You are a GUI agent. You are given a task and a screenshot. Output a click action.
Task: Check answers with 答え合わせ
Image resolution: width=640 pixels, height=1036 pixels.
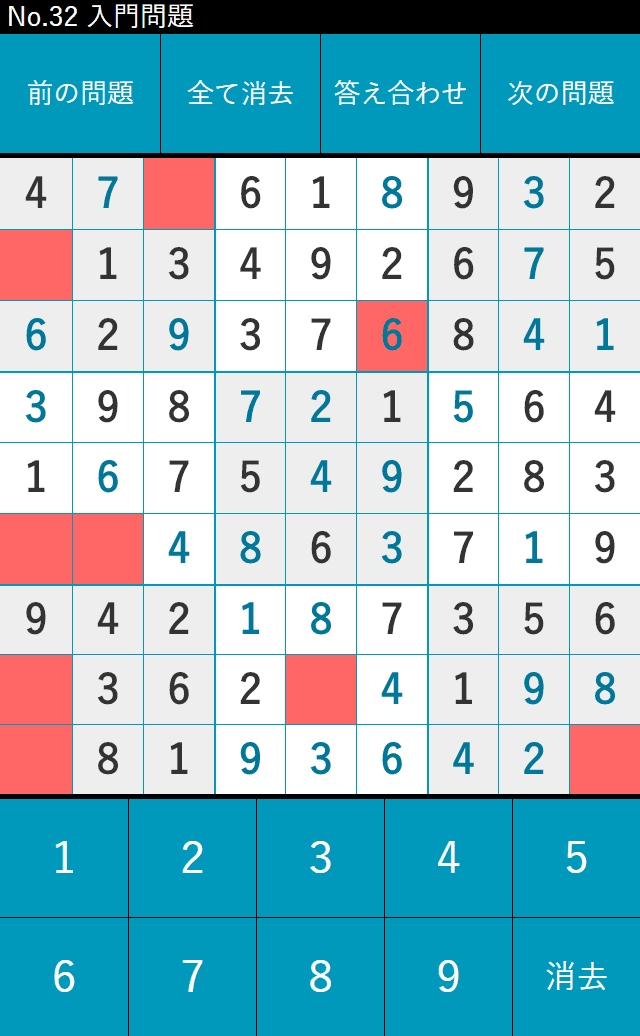pos(400,93)
